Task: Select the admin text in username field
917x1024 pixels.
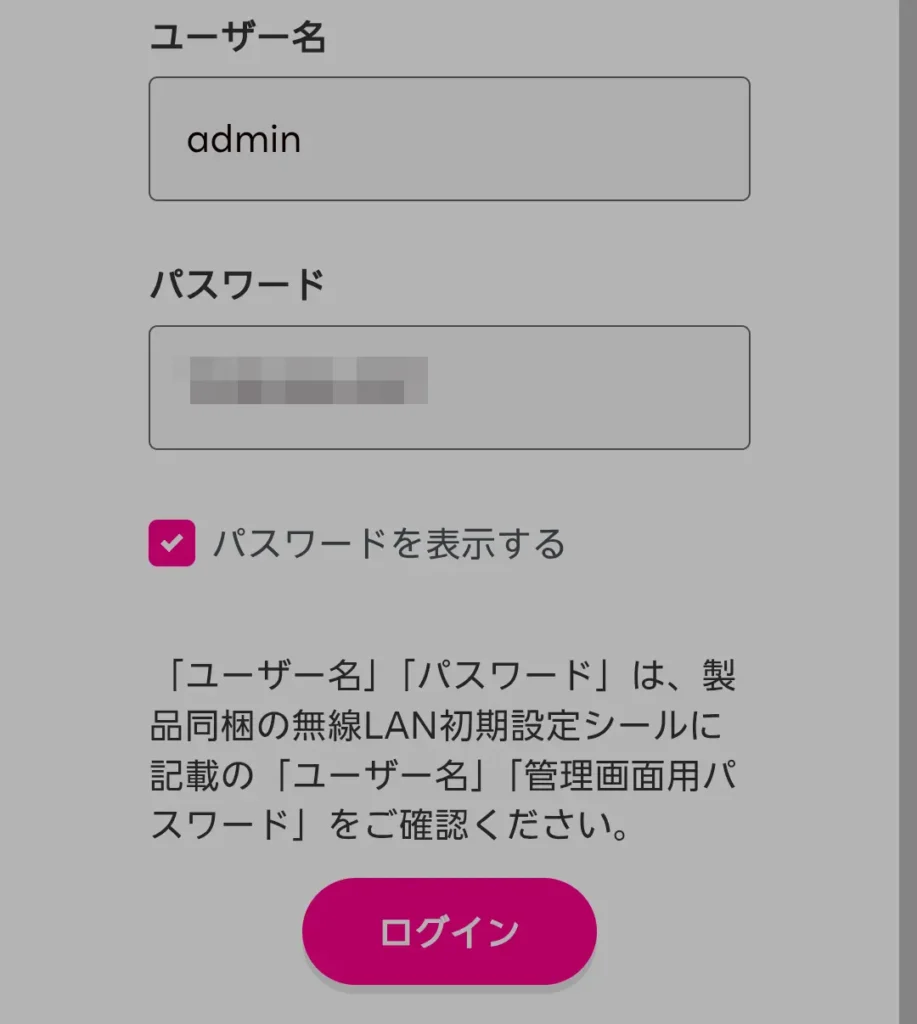Action: tap(243, 138)
